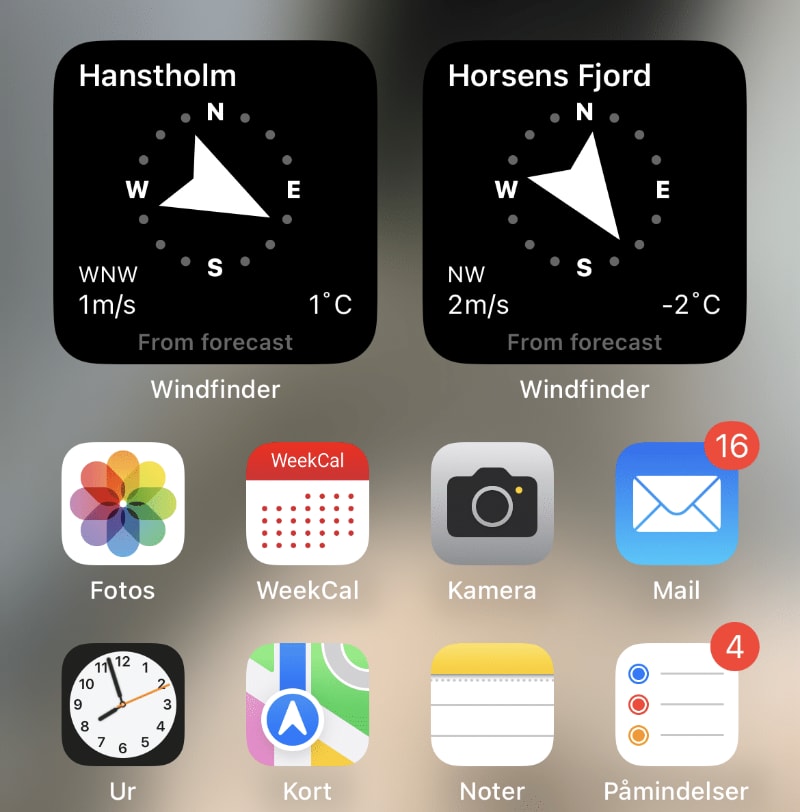Start the Kamera app
This screenshot has height=812, width=800.
pyautogui.click(x=492, y=503)
